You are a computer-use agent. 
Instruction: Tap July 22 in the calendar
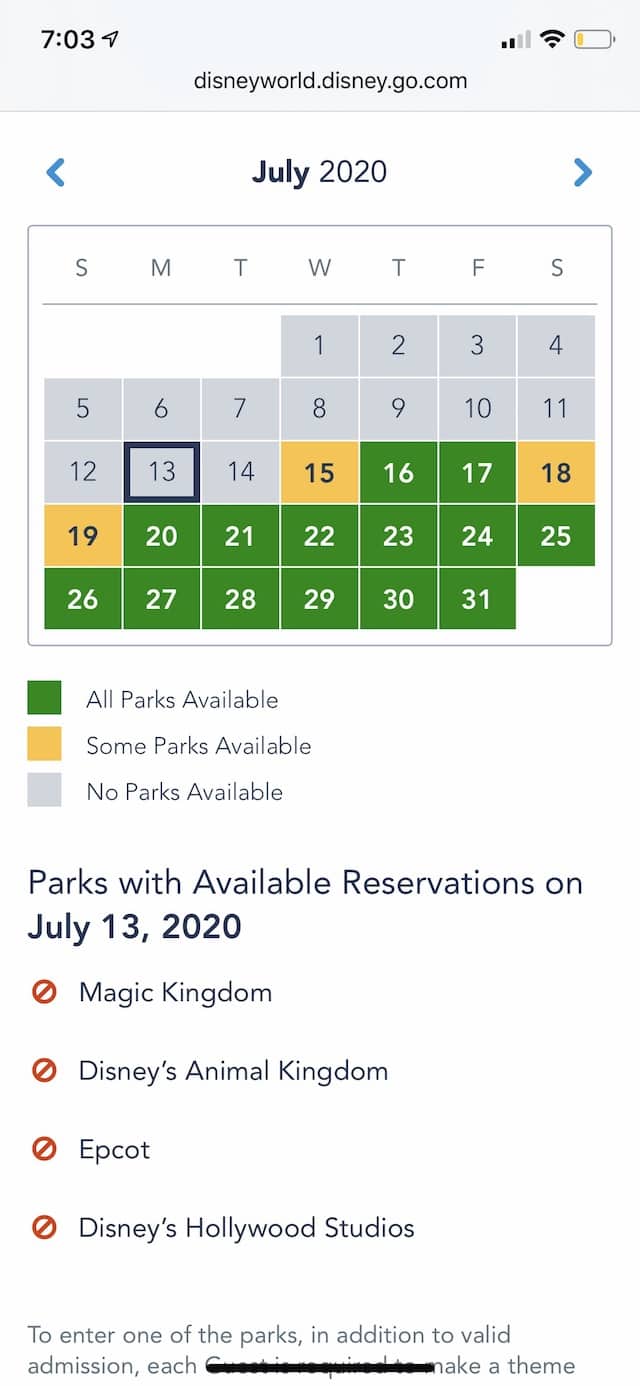pyautogui.click(x=319, y=535)
